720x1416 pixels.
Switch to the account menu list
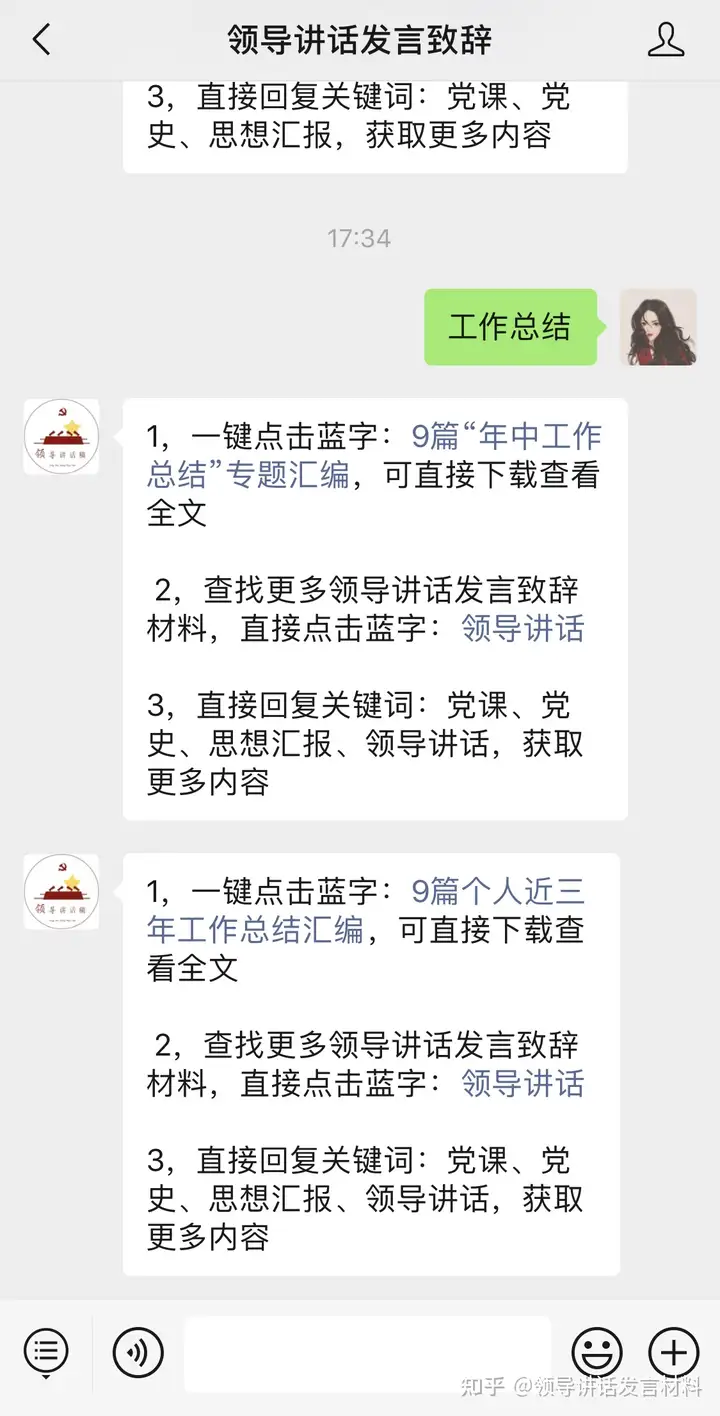point(46,1353)
